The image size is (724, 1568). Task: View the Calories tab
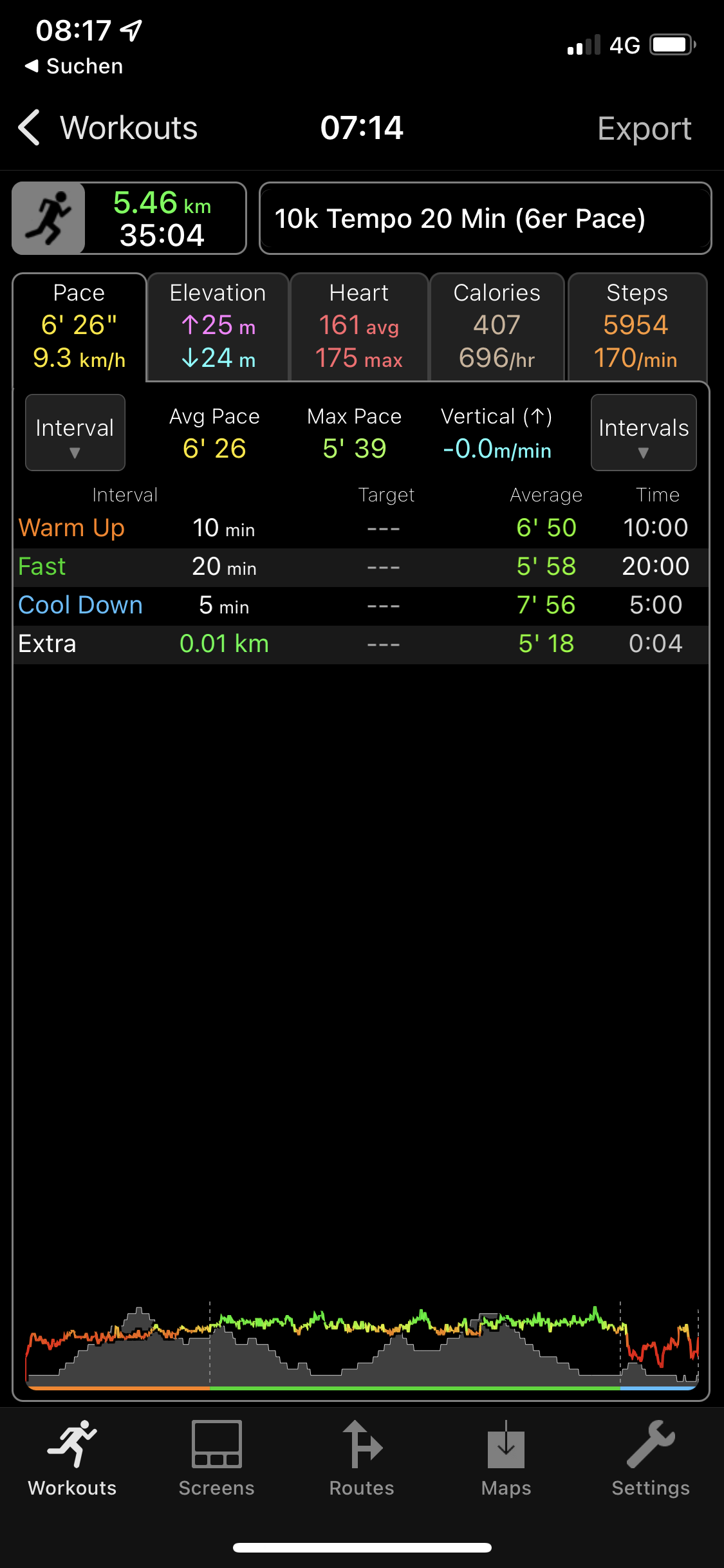[497, 327]
